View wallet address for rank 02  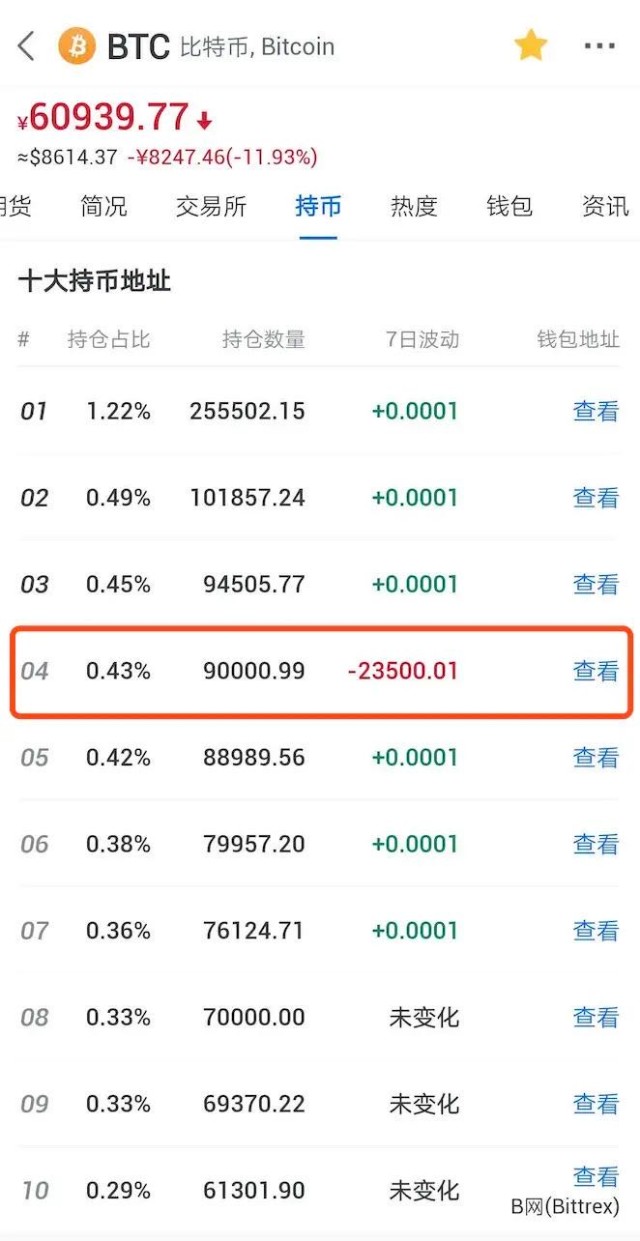pyautogui.click(x=596, y=498)
